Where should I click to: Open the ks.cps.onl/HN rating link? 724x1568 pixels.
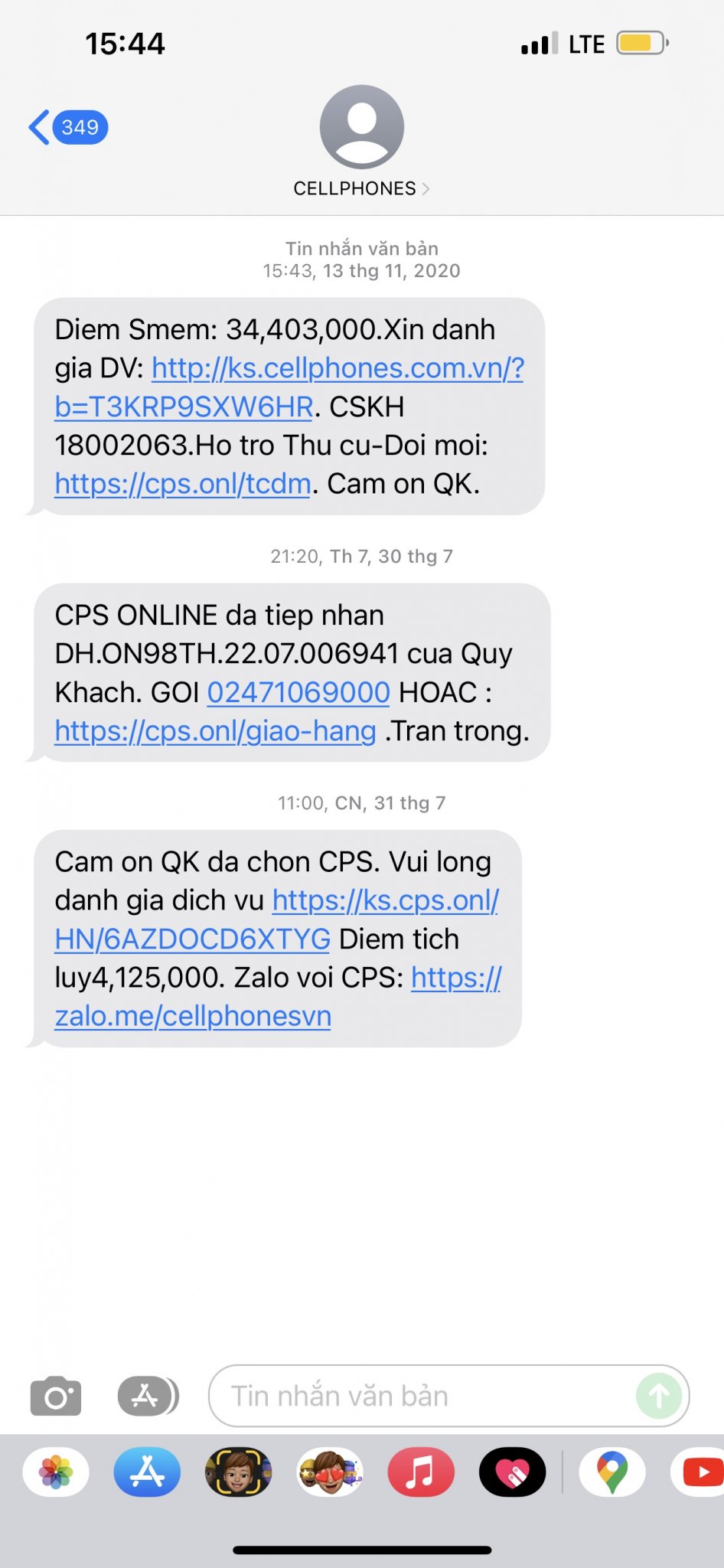pos(277,920)
